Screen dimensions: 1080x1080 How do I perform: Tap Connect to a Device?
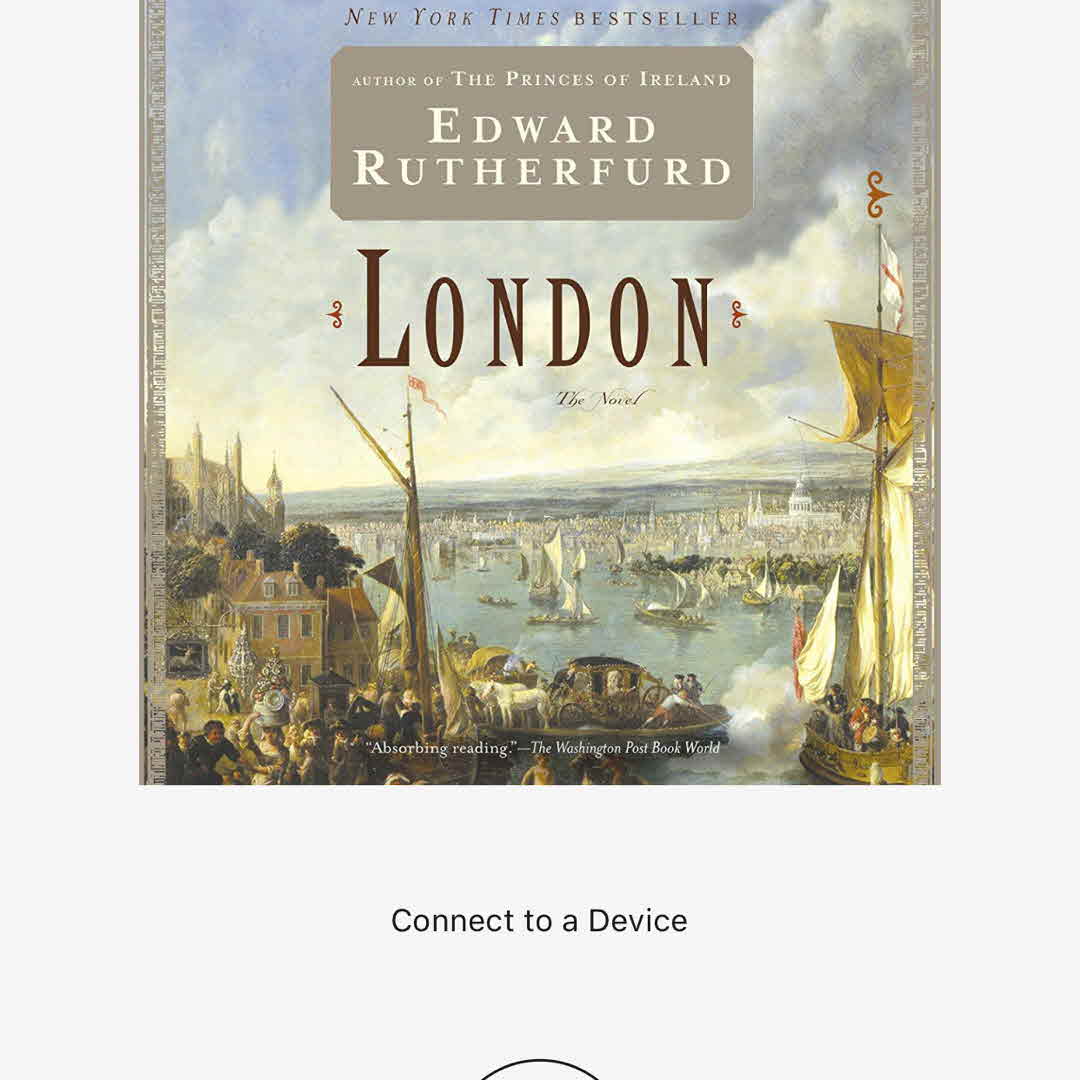[539, 920]
